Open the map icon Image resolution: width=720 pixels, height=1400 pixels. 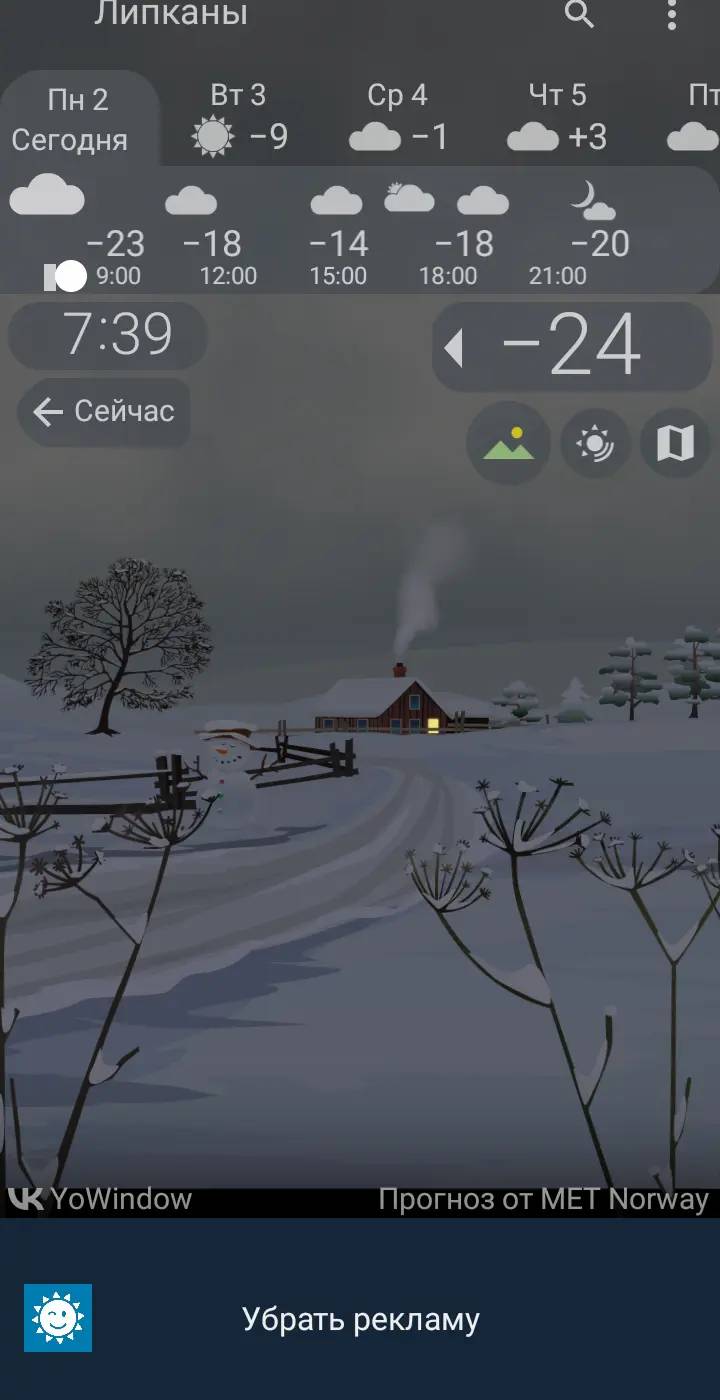click(x=675, y=443)
